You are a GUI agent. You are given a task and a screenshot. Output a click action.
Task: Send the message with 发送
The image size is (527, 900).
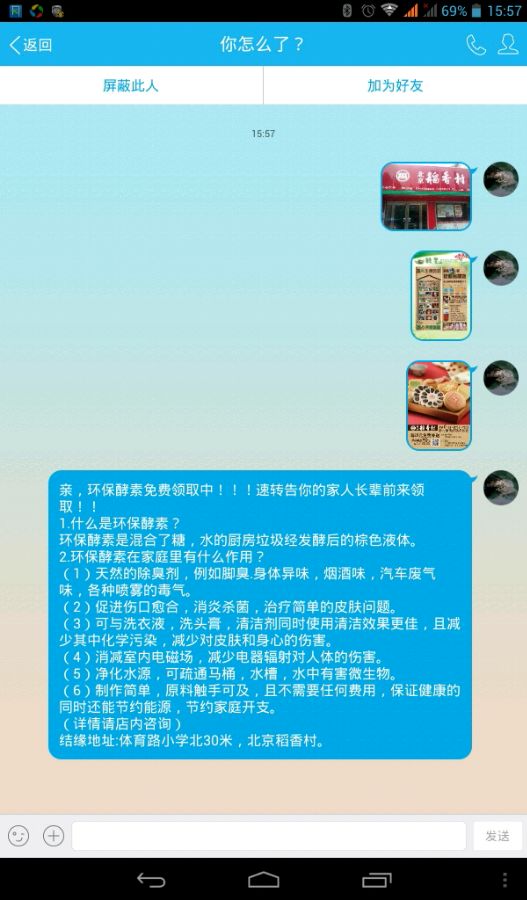pyautogui.click(x=497, y=836)
